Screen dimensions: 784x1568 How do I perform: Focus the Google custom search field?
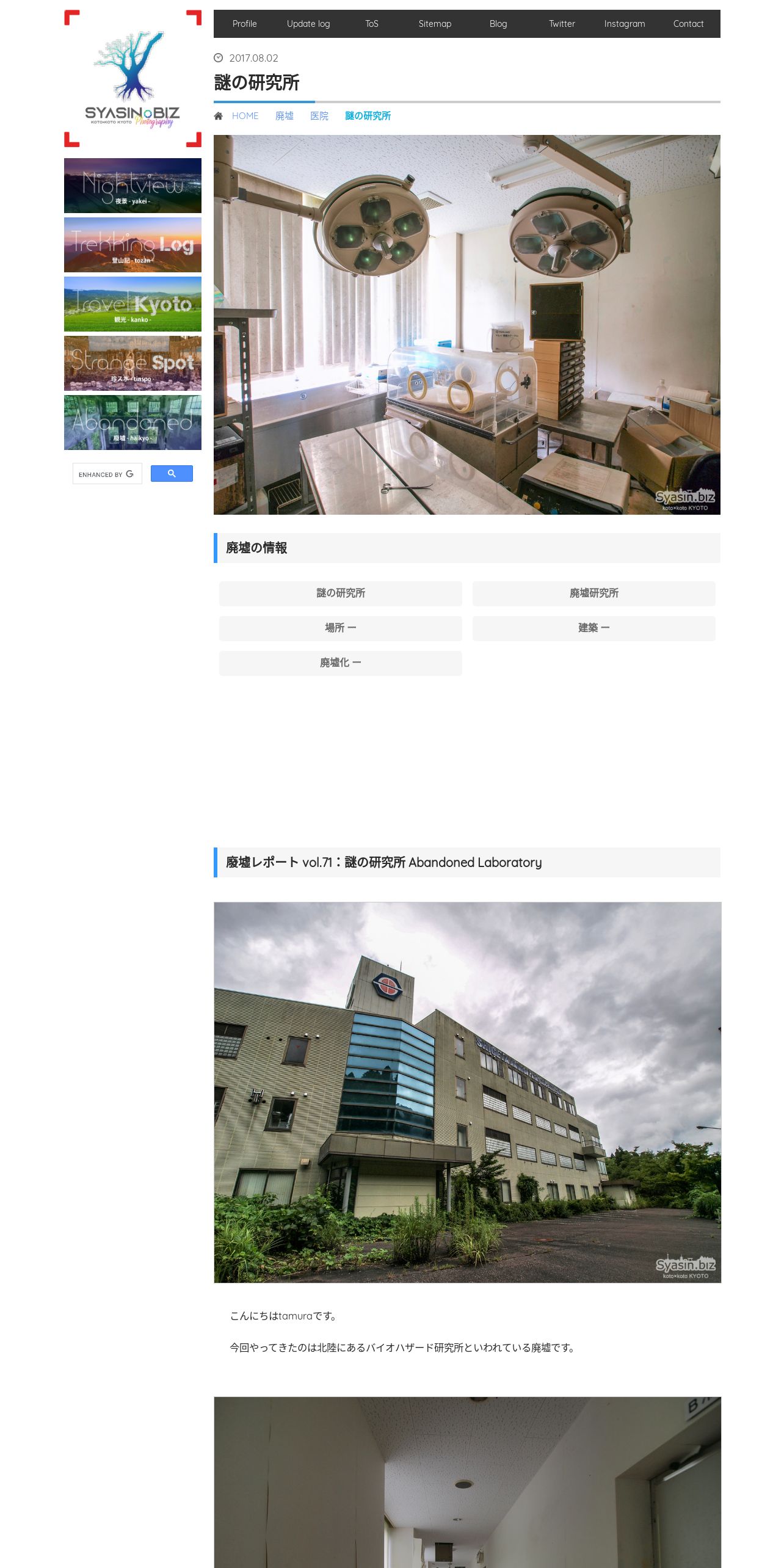[x=107, y=474]
